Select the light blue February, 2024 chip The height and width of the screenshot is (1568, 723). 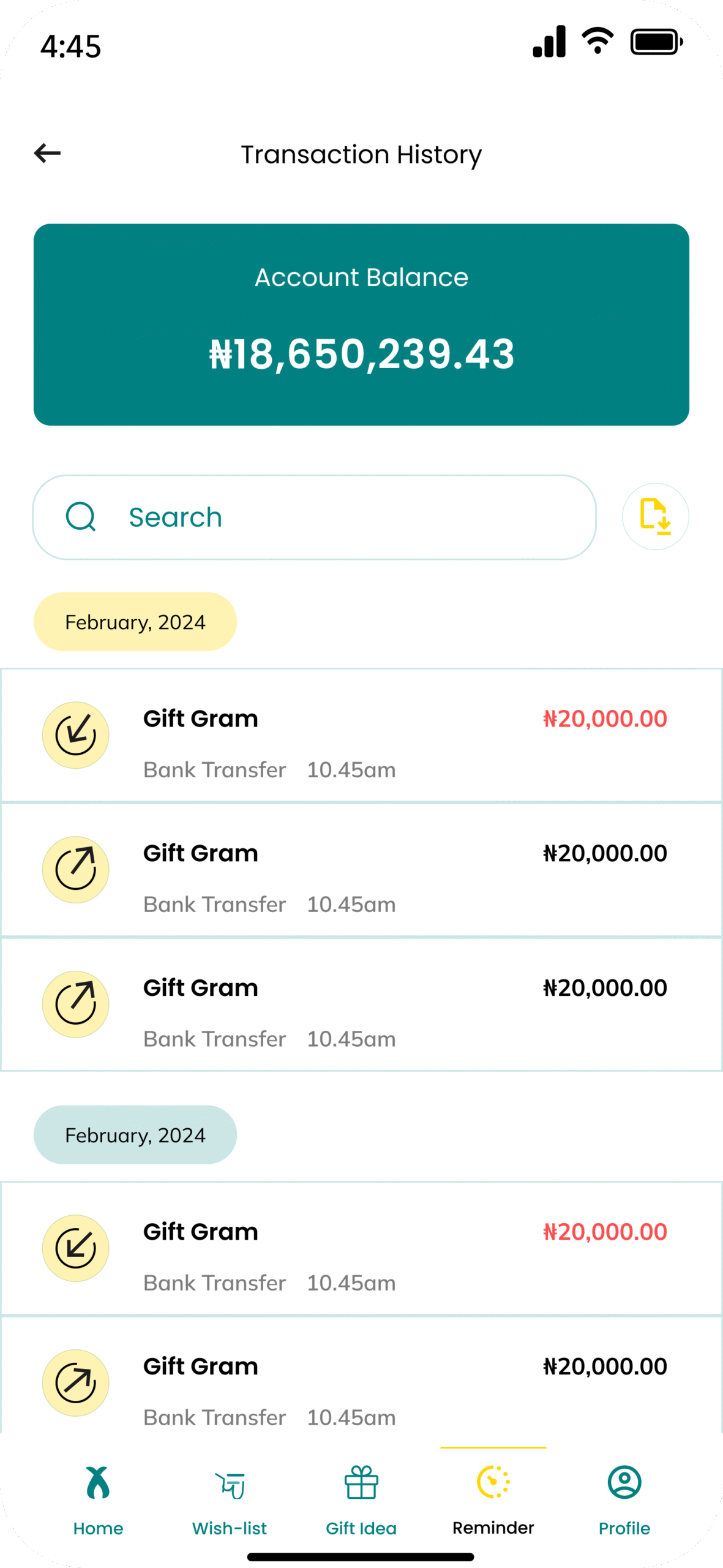(x=135, y=1135)
